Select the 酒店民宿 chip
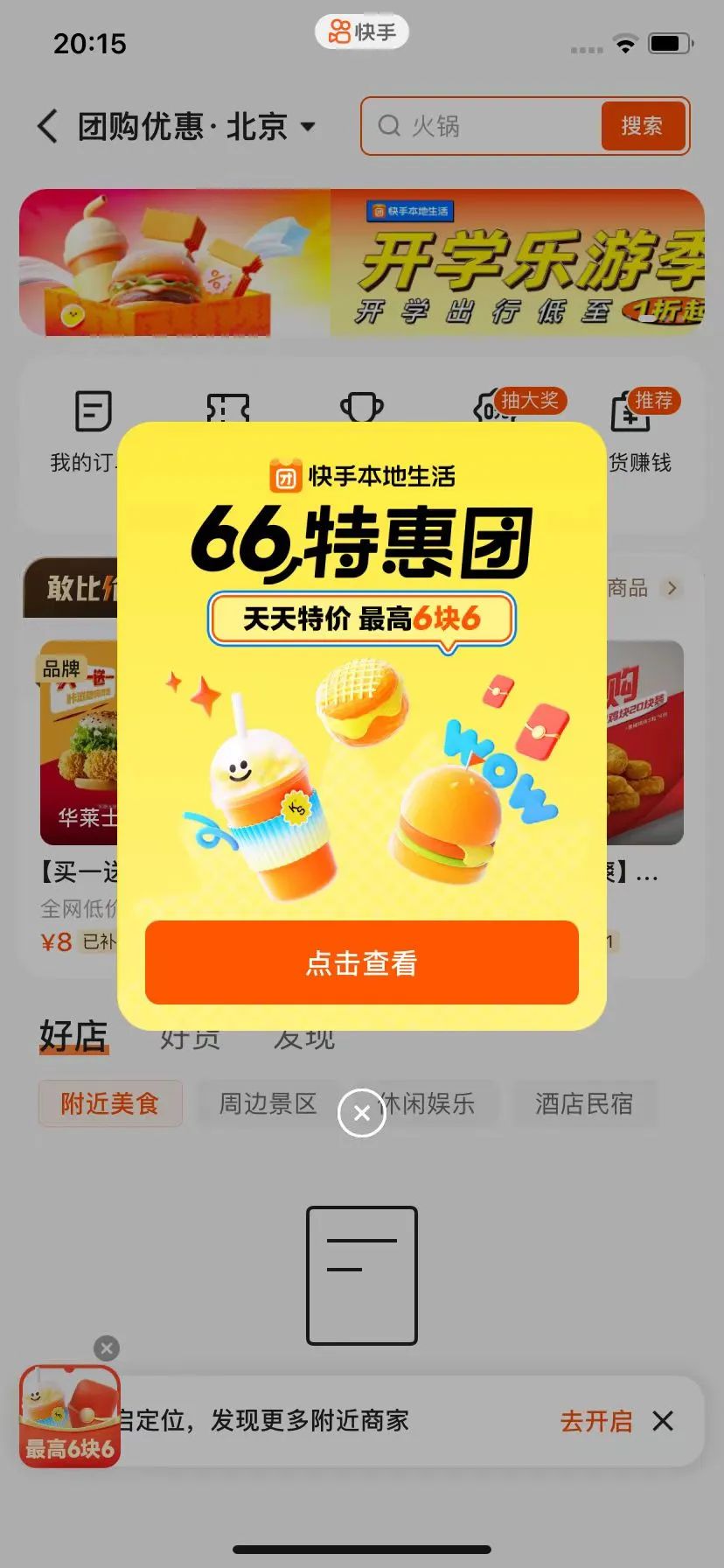 pos(584,1103)
